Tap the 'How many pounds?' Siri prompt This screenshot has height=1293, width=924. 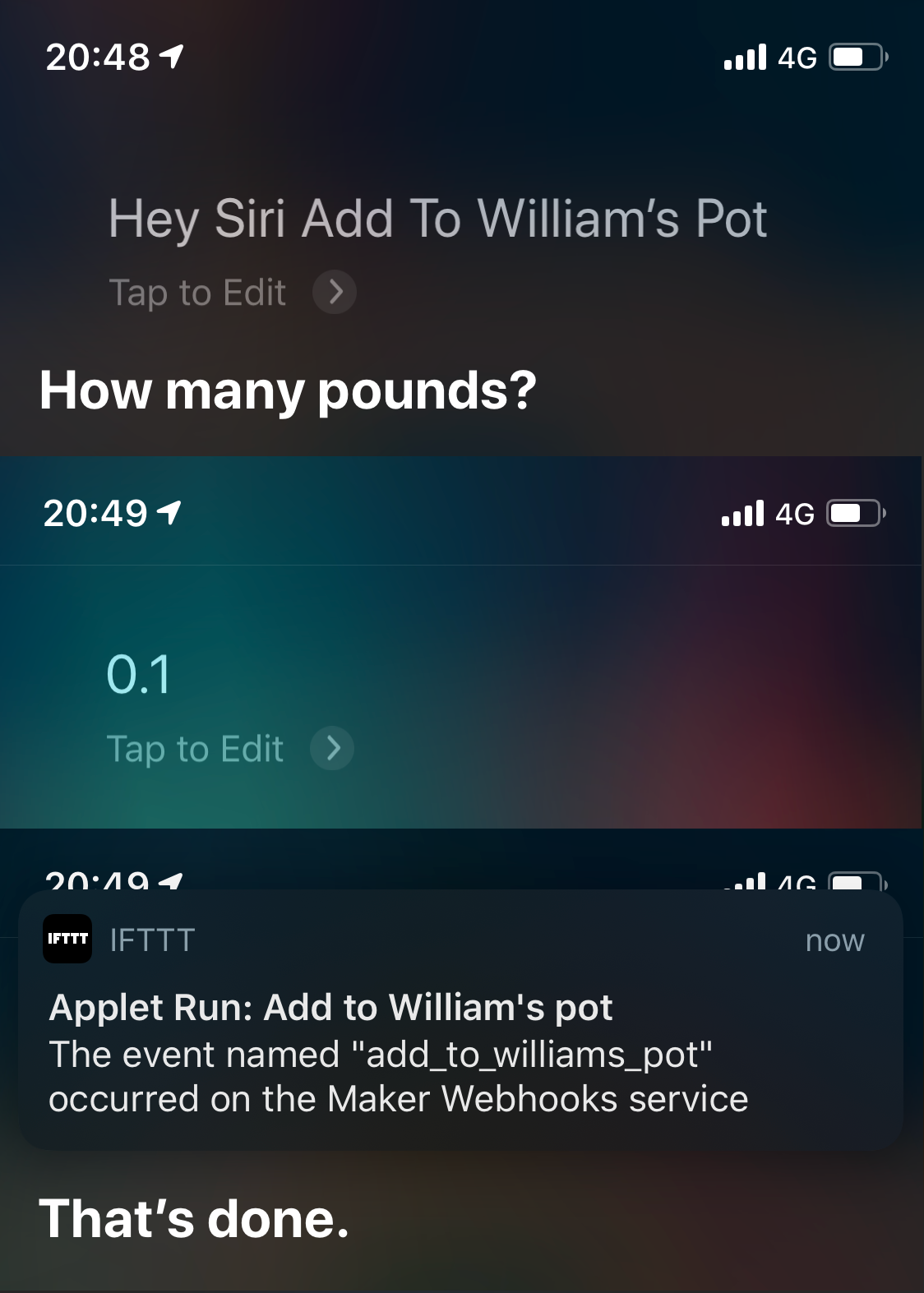(x=288, y=390)
